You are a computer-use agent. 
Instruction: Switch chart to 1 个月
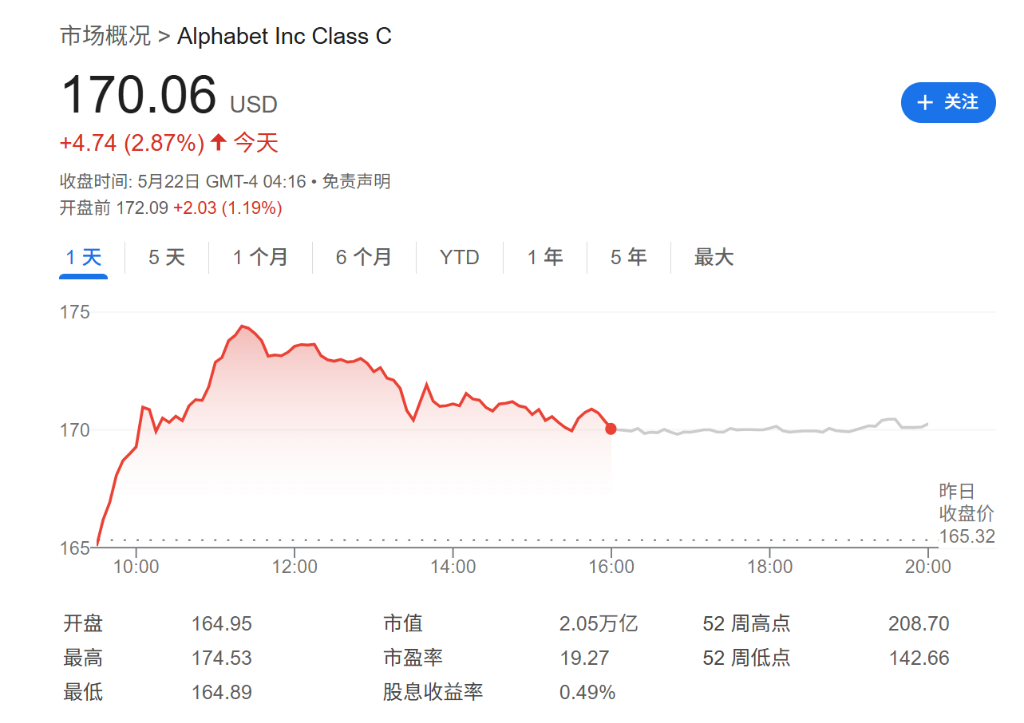(260, 257)
